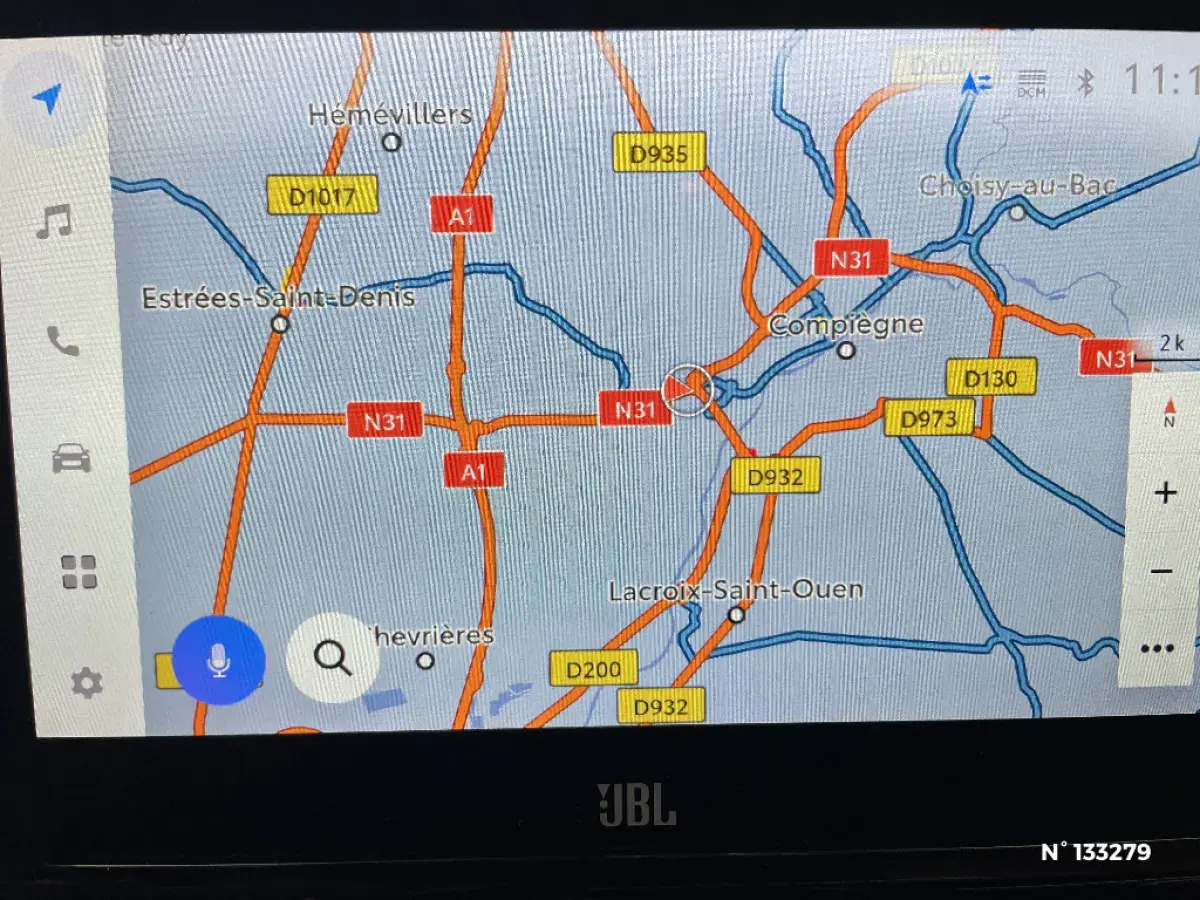The width and height of the screenshot is (1200, 900).
Task: Switch to the music section
Action: pos(54,220)
